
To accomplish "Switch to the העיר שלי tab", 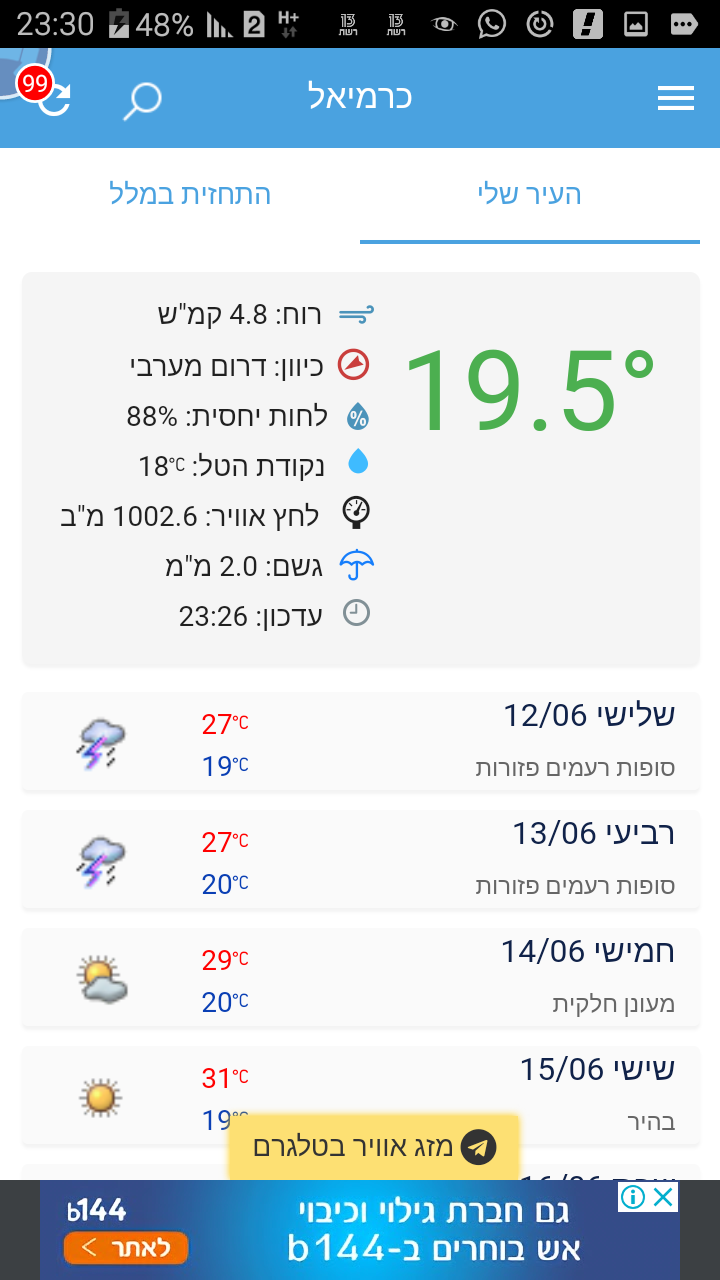I will tap(529, 194).
